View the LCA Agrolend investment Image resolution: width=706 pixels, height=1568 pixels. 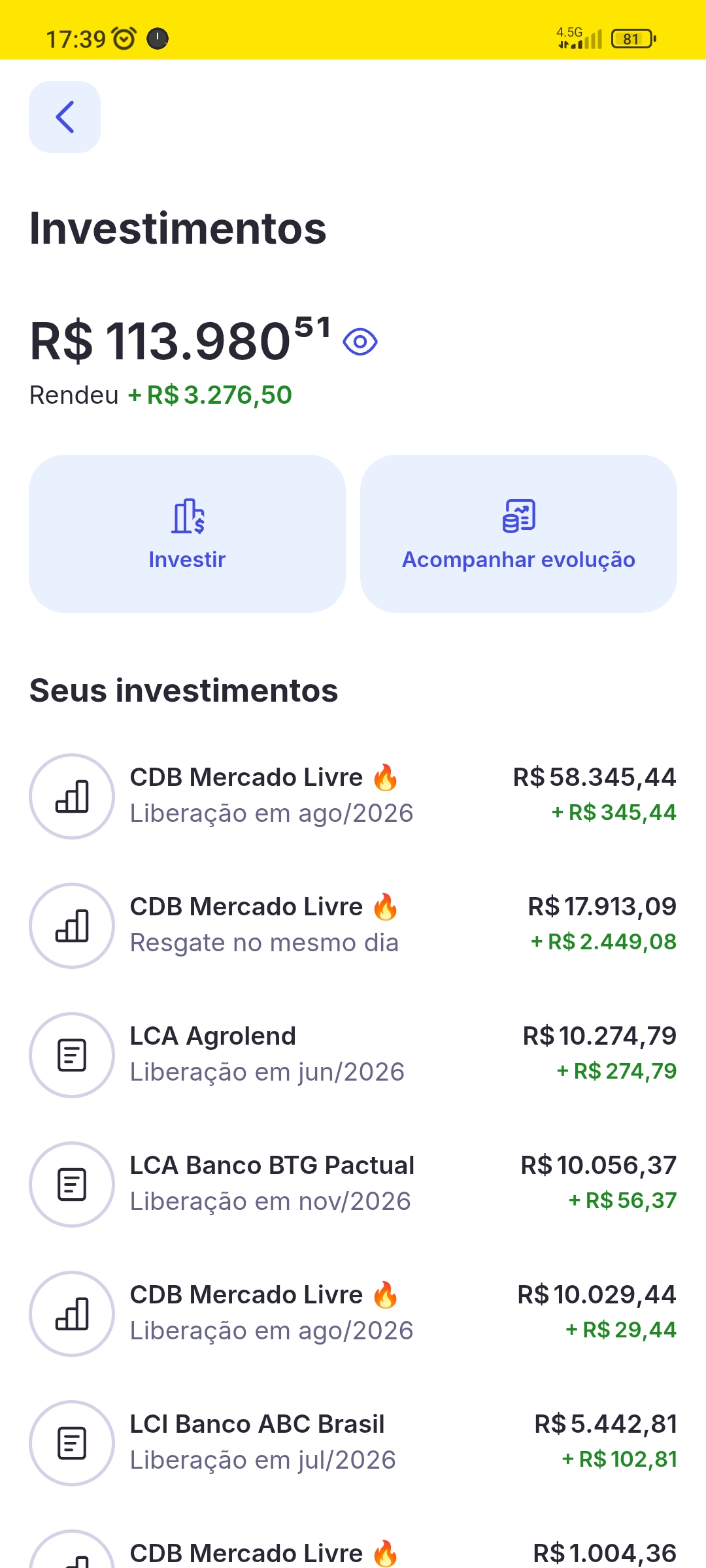353,1054
